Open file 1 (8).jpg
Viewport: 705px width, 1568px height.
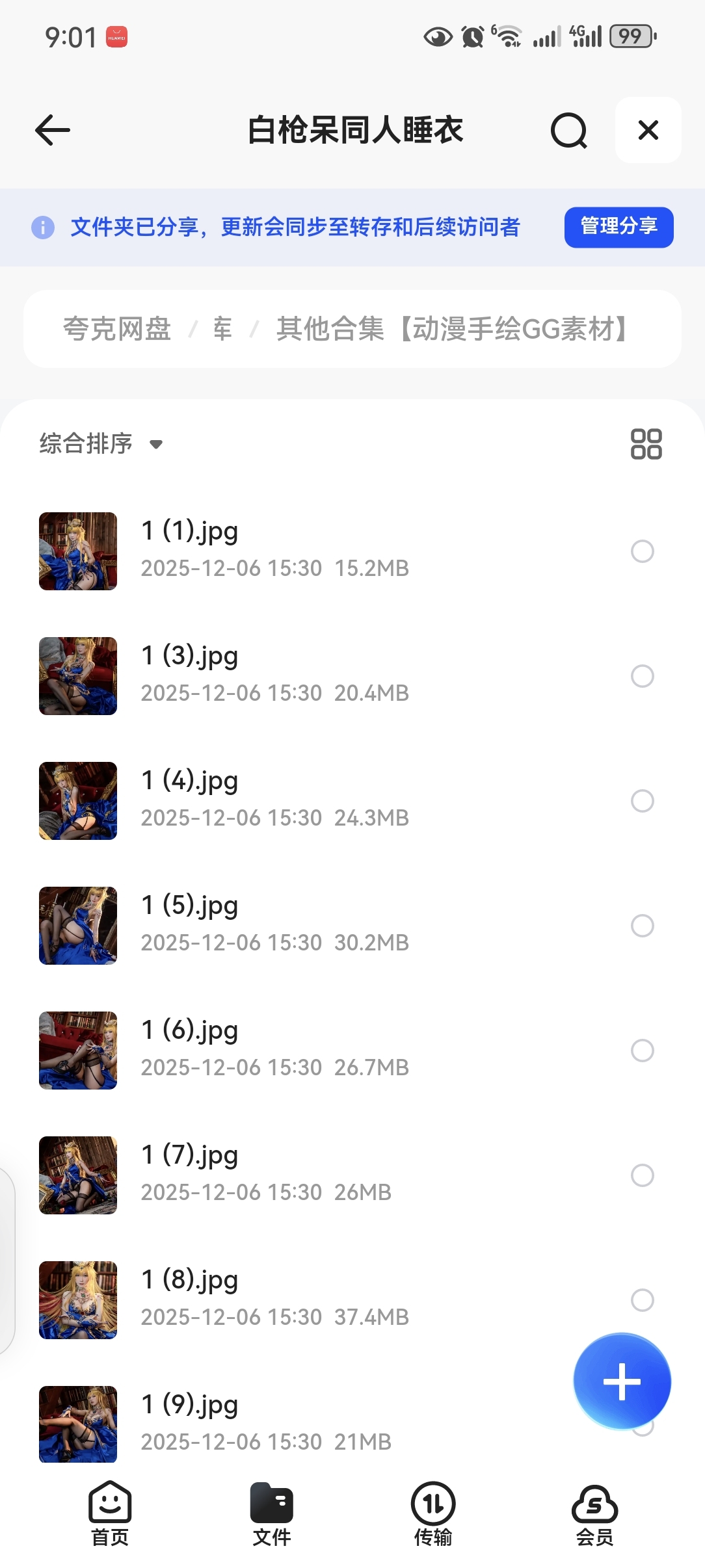[190, 1281]
